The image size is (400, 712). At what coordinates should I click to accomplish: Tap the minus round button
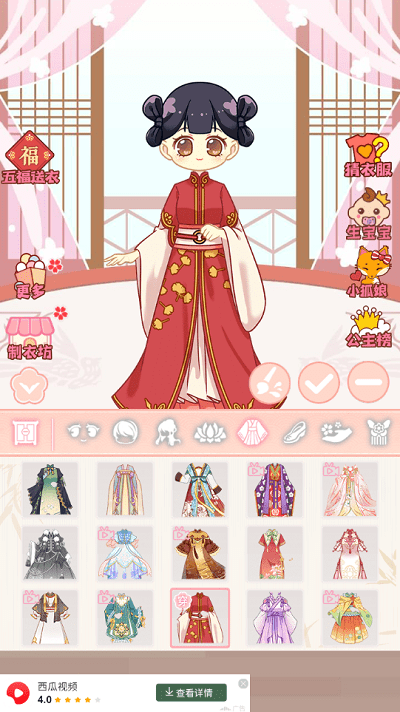(368, 382)
